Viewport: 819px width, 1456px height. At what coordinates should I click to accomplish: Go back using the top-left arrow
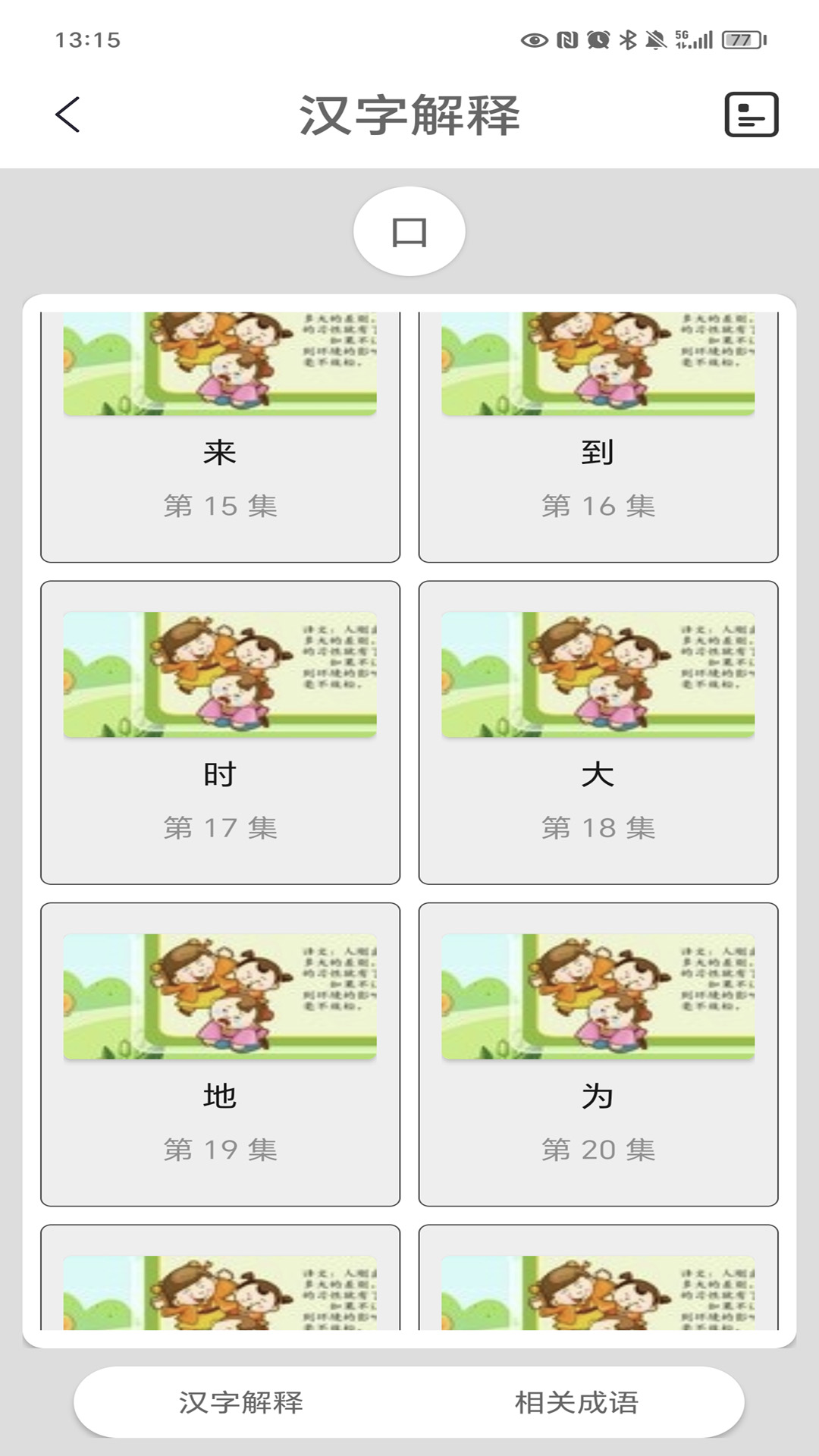67,115
